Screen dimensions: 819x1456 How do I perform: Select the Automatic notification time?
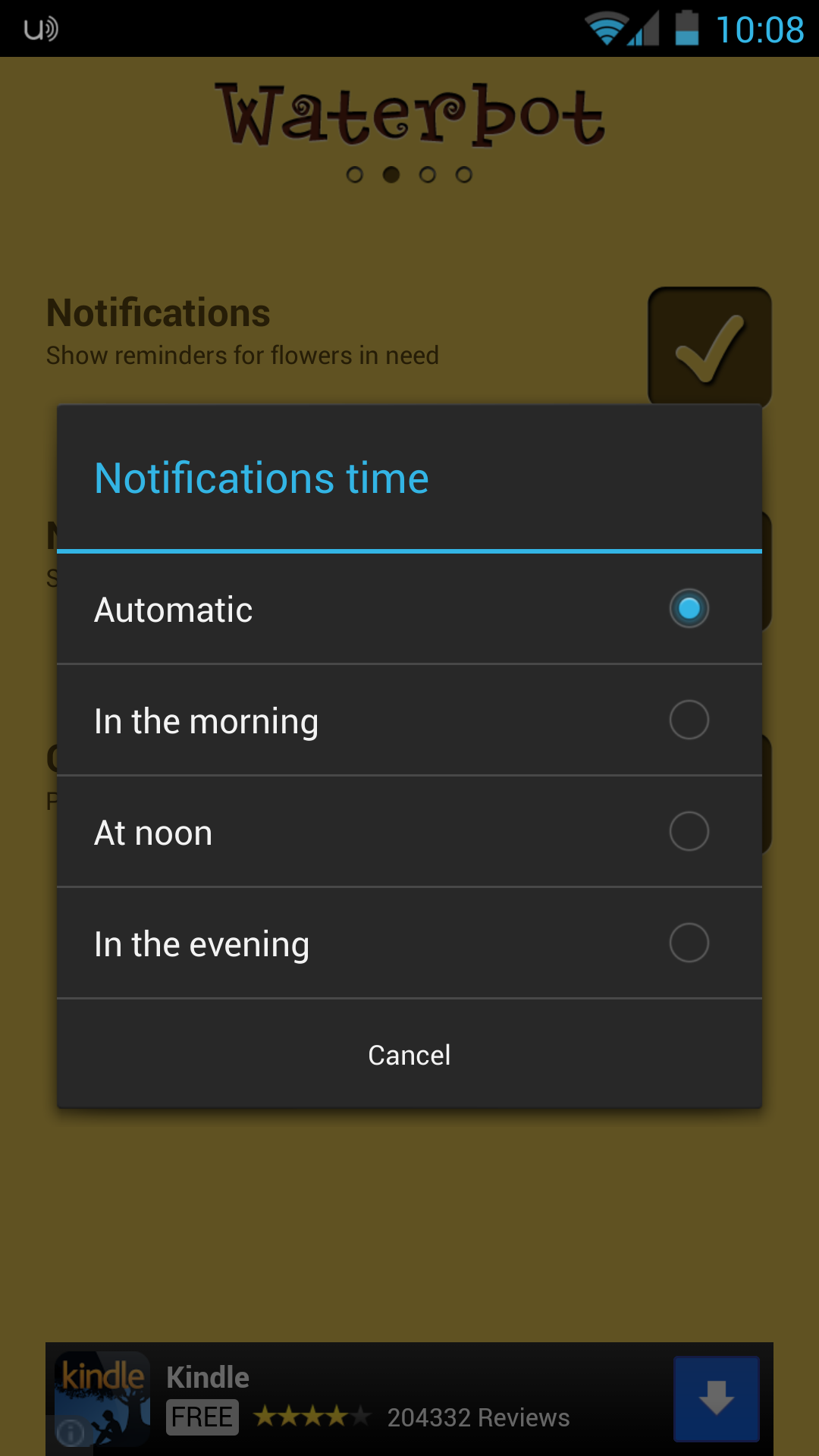409,609
